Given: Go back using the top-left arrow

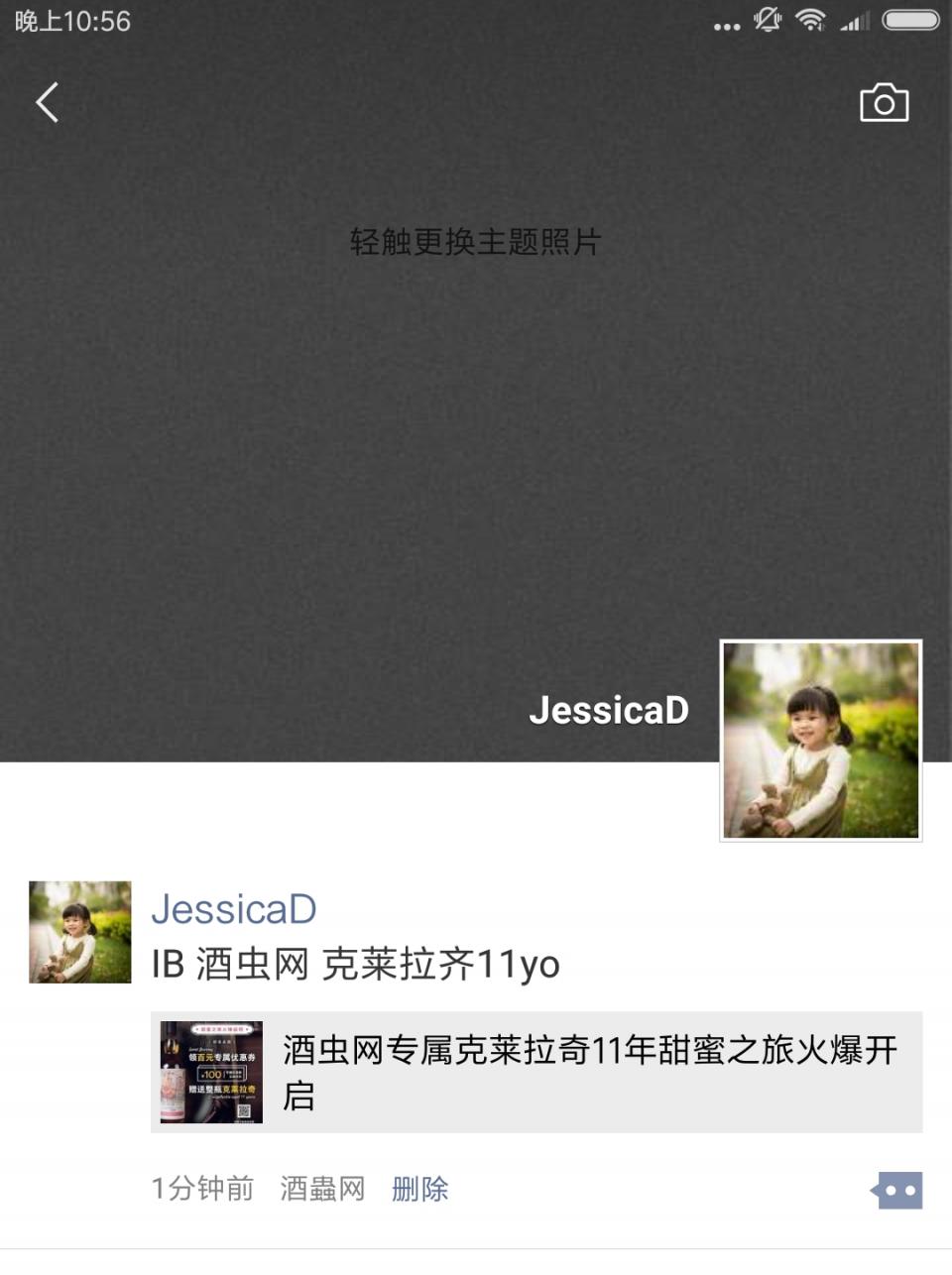Looking at the screenshot, I should 48,102.
